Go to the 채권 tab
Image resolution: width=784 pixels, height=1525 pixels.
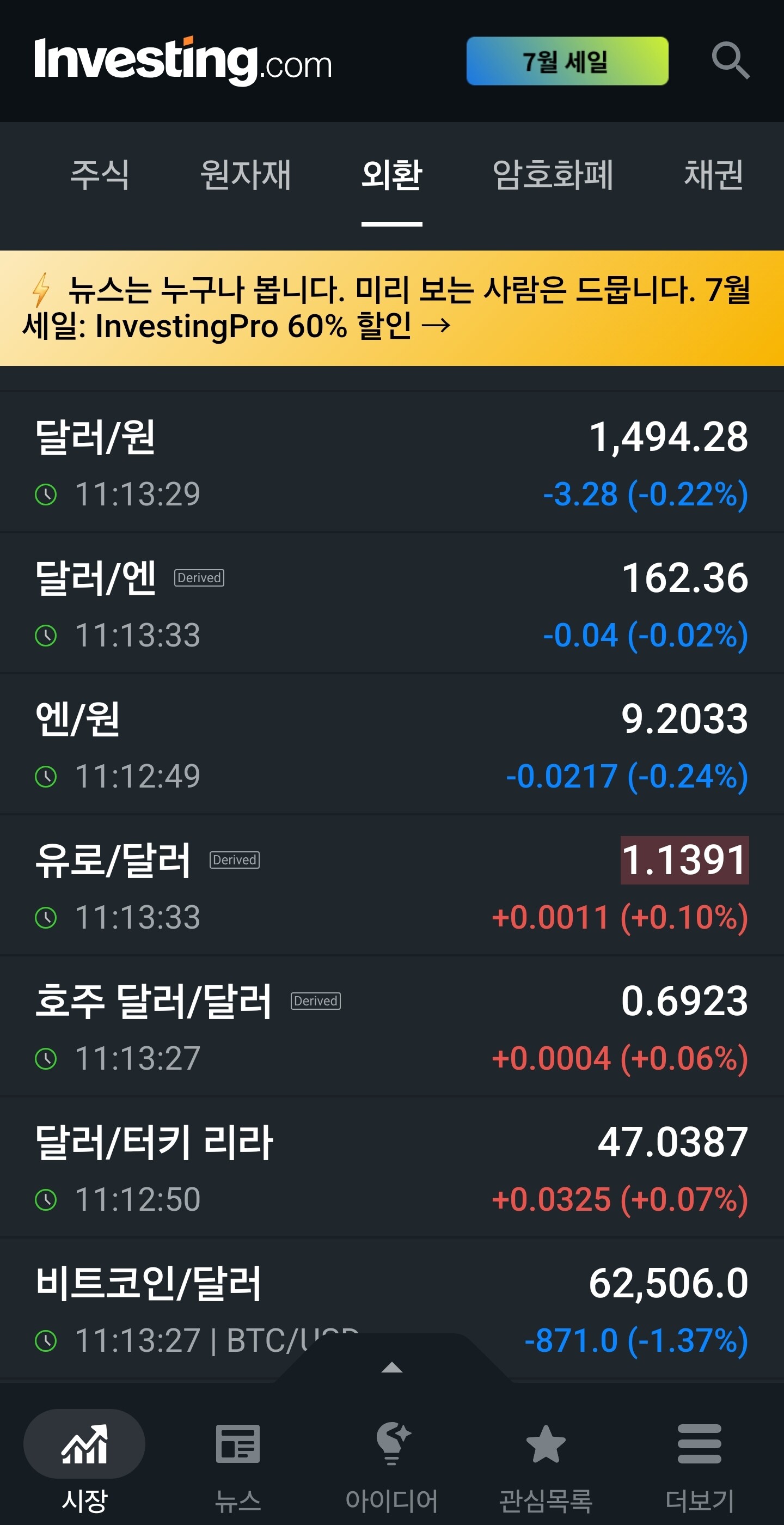713,175
